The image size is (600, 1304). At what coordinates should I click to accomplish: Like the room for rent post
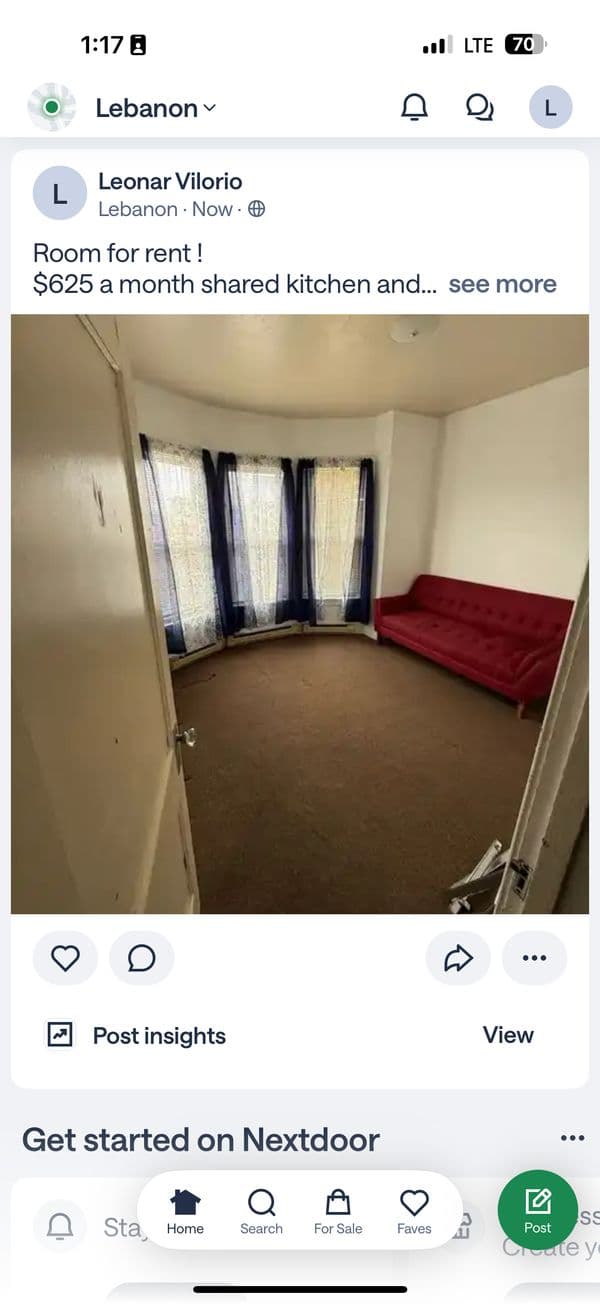pos(65,958)
